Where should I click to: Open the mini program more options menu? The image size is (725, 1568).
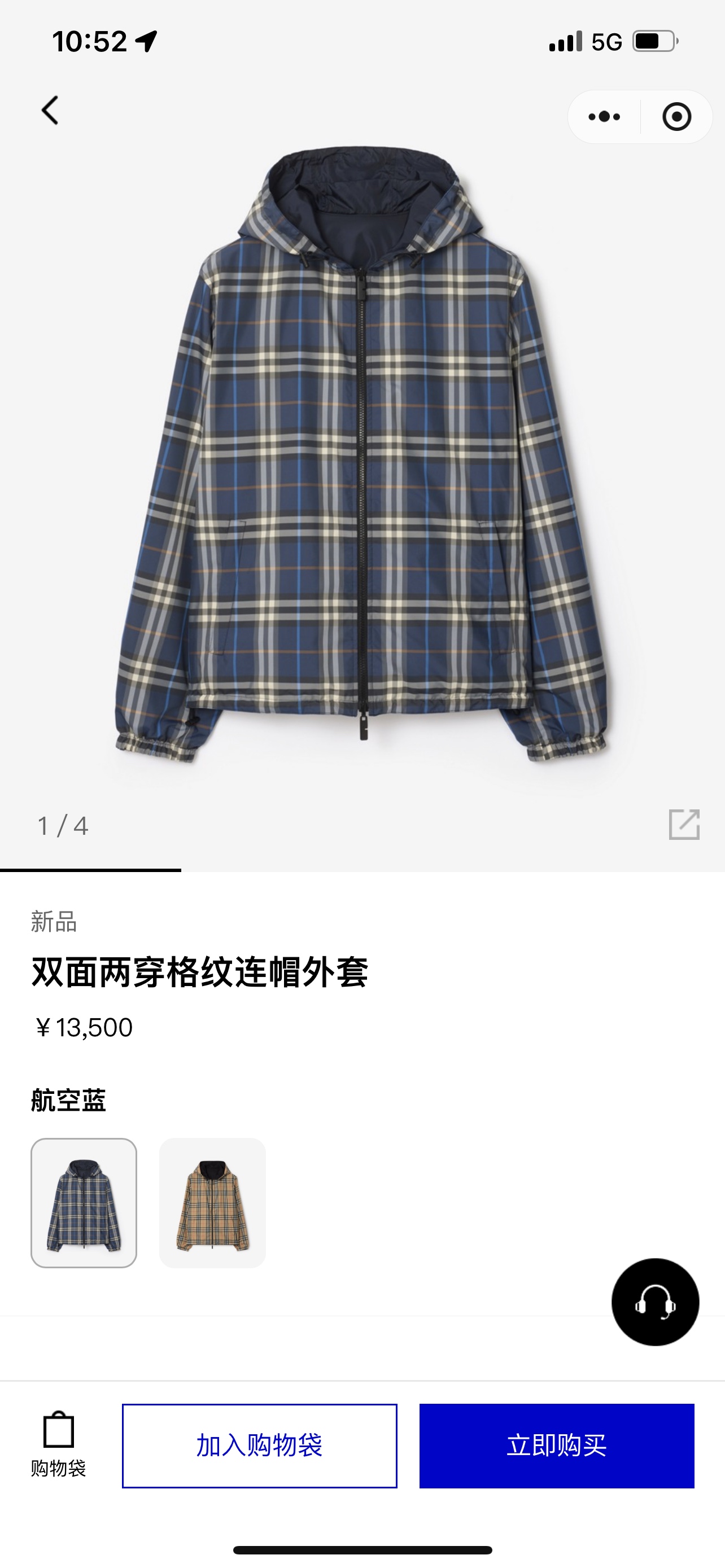(x=604, y=117)
